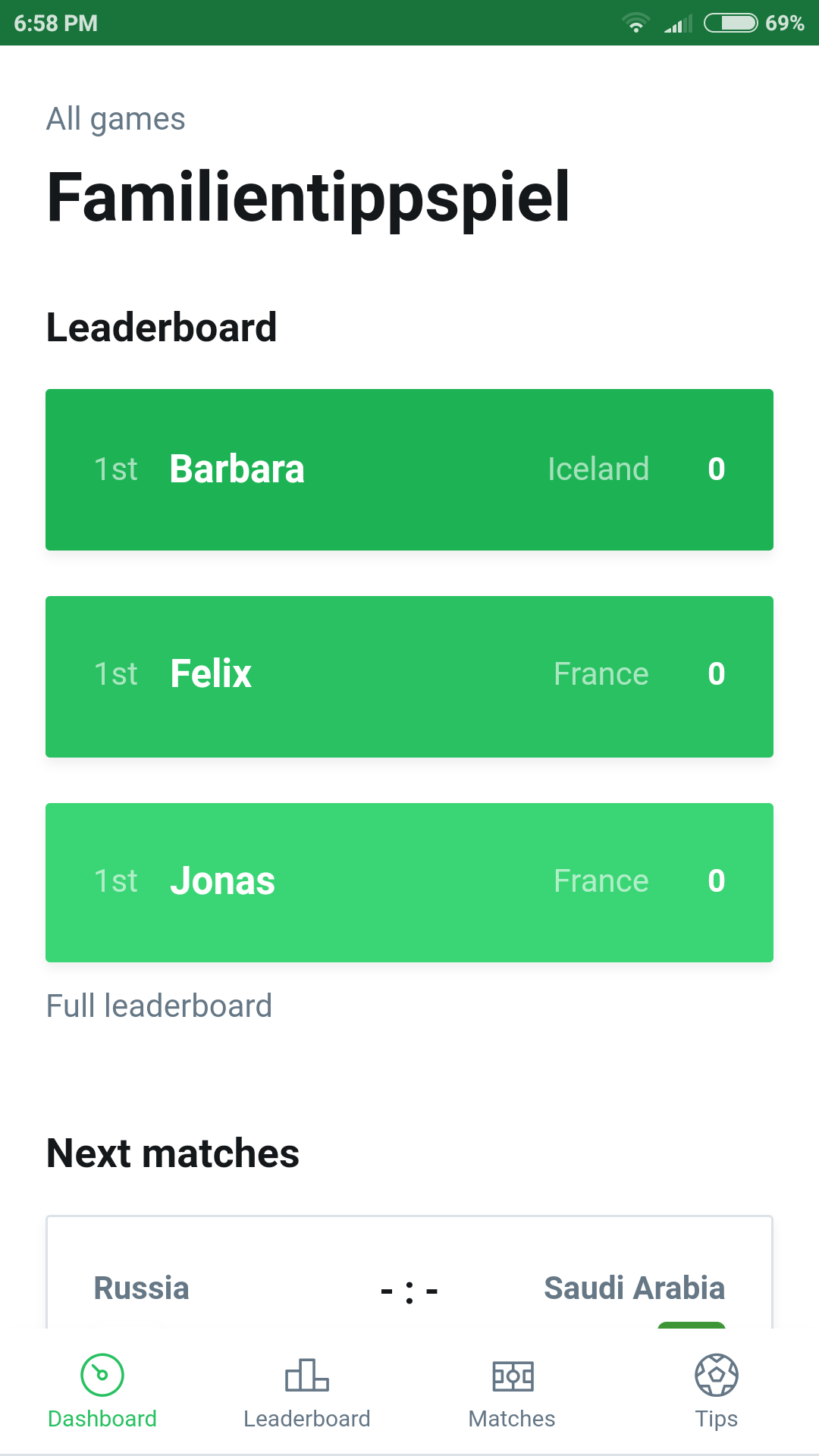This screenshot has width=819, height=1456.
Task: Click Jonas's score value of 0
Action: point(716,880)
